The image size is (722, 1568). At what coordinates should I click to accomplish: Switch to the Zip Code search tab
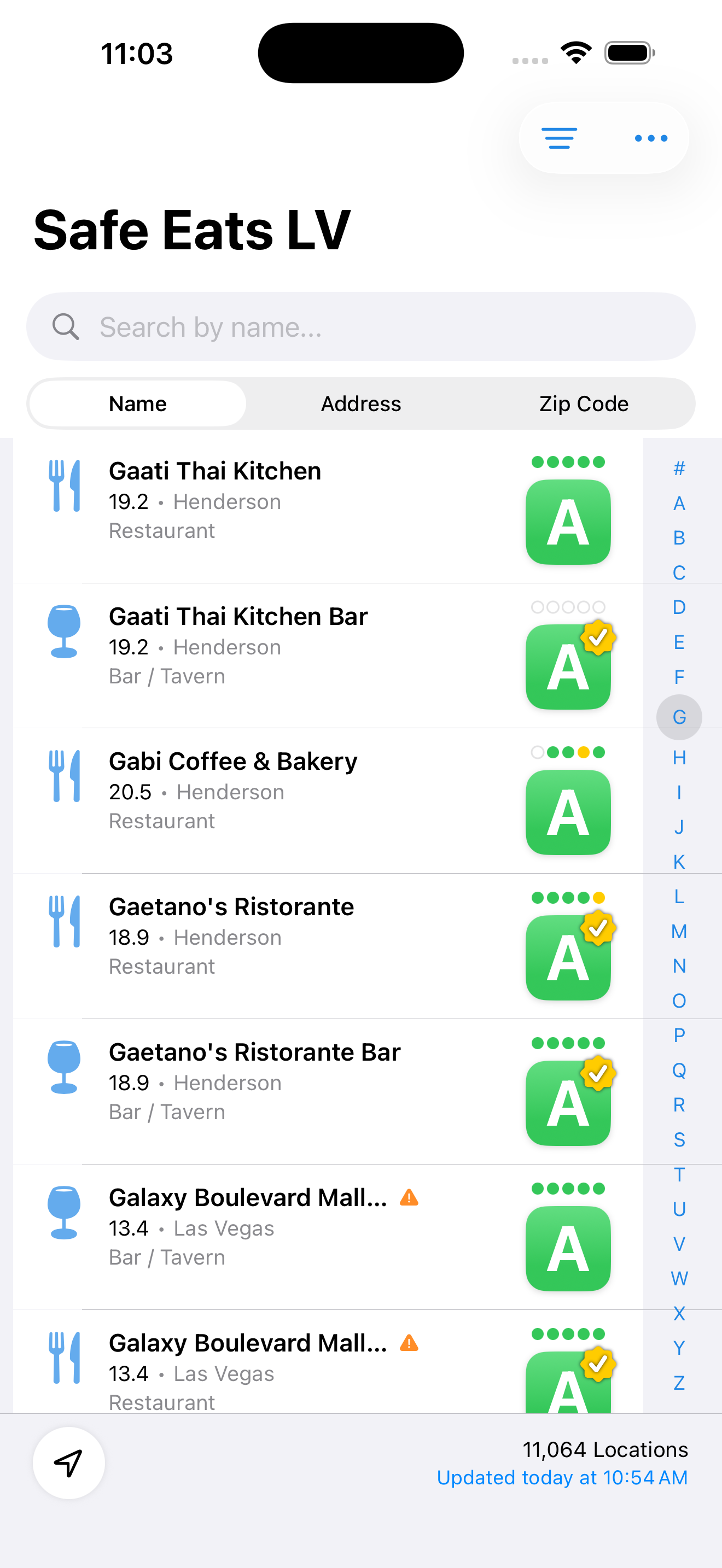coord(584,403)
